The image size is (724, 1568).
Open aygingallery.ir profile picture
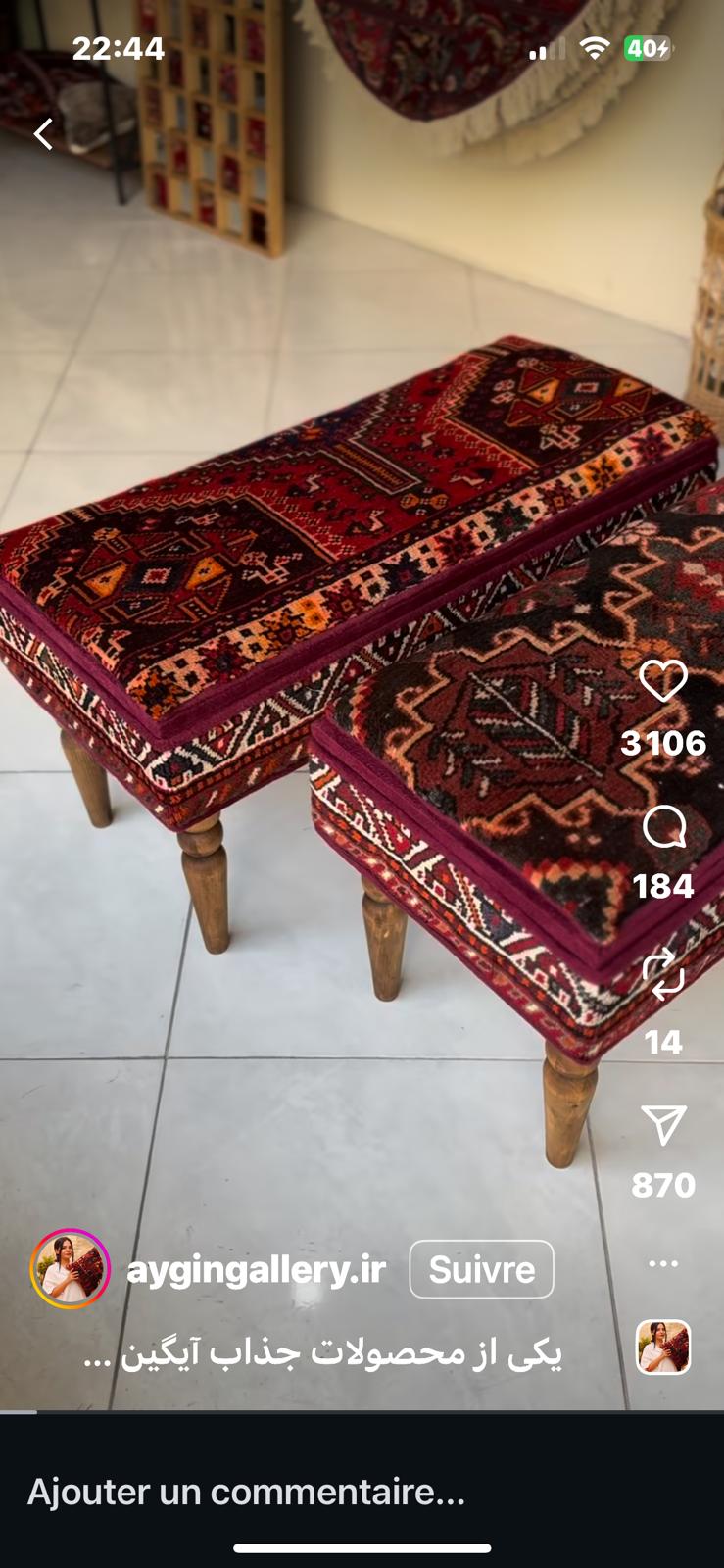coord(70,1269)
